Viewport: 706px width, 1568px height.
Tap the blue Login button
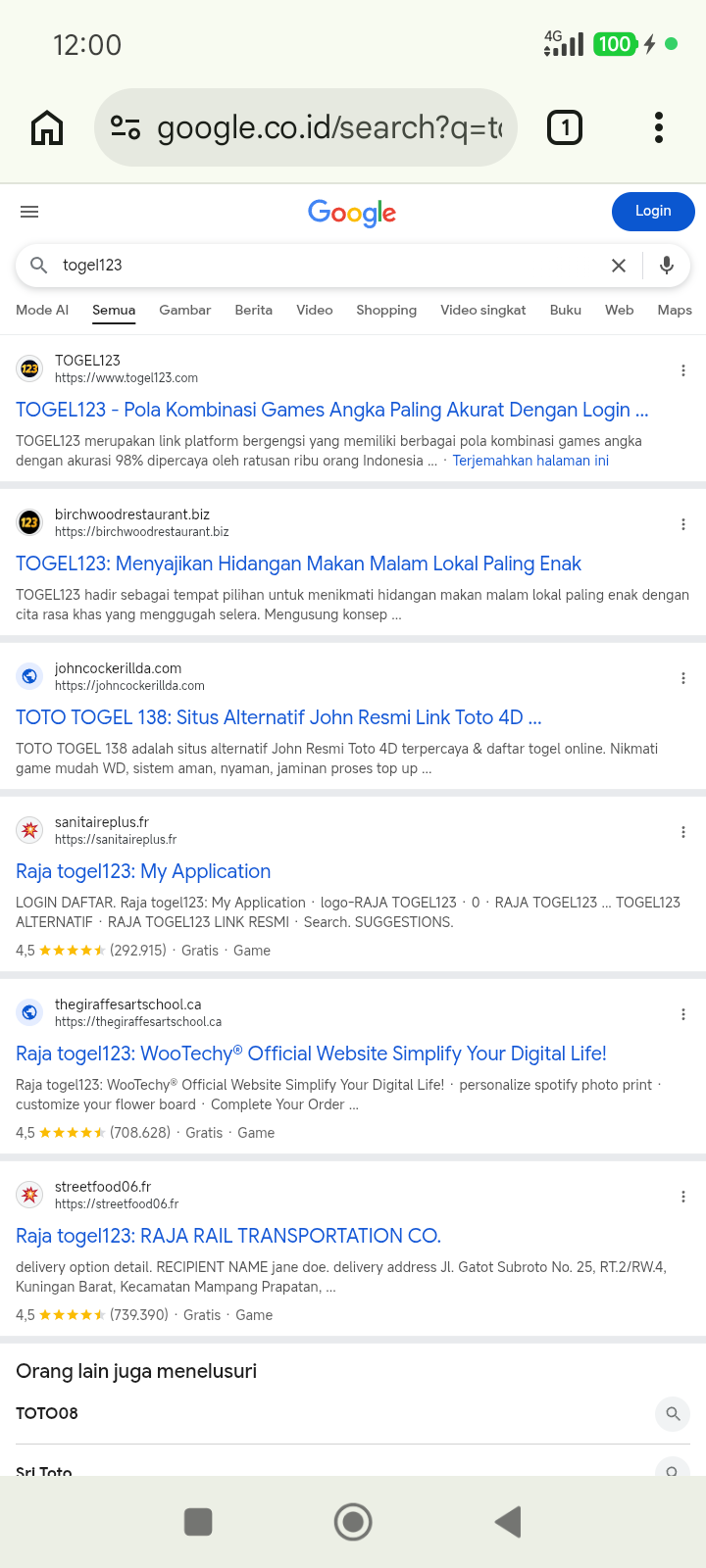click(x=653, y=211)
